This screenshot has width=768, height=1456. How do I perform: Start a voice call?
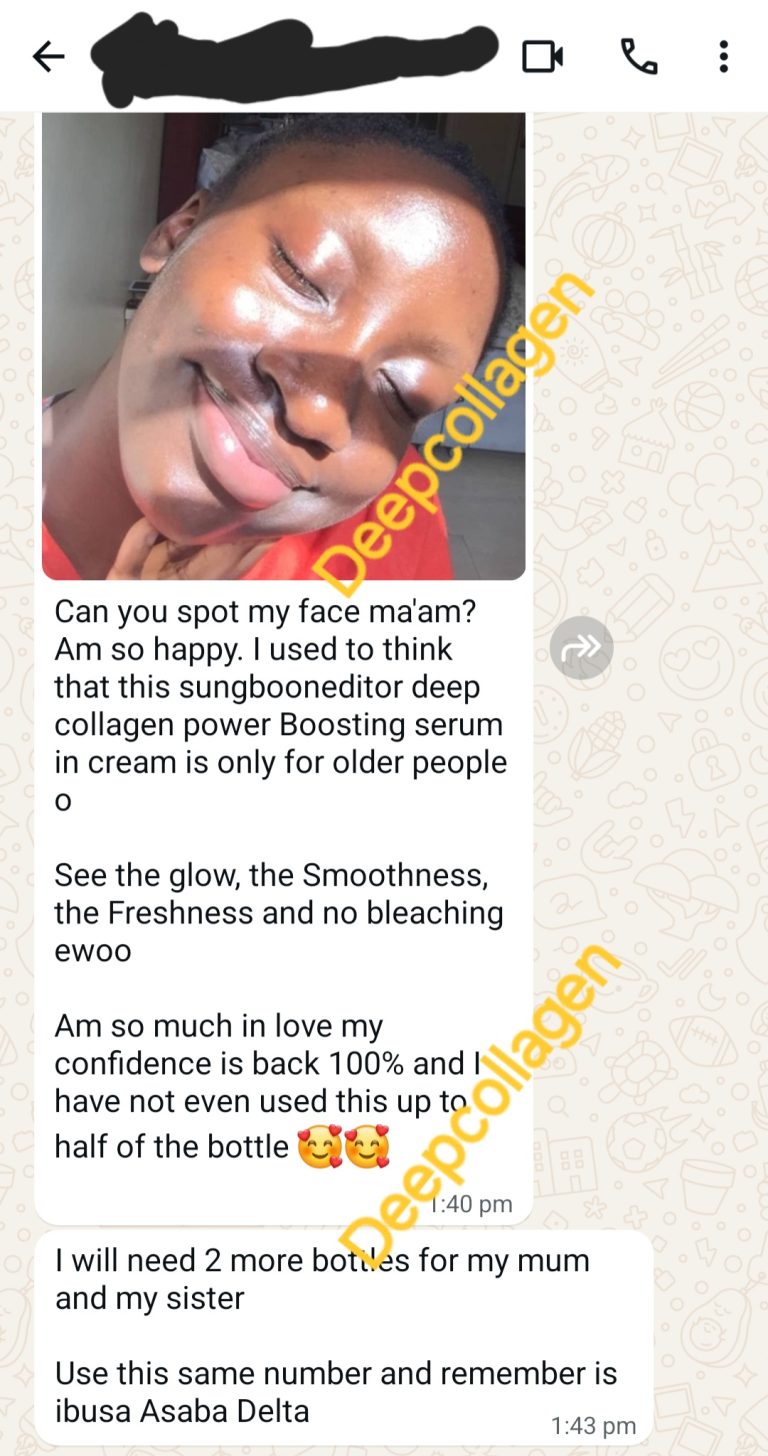639,57
